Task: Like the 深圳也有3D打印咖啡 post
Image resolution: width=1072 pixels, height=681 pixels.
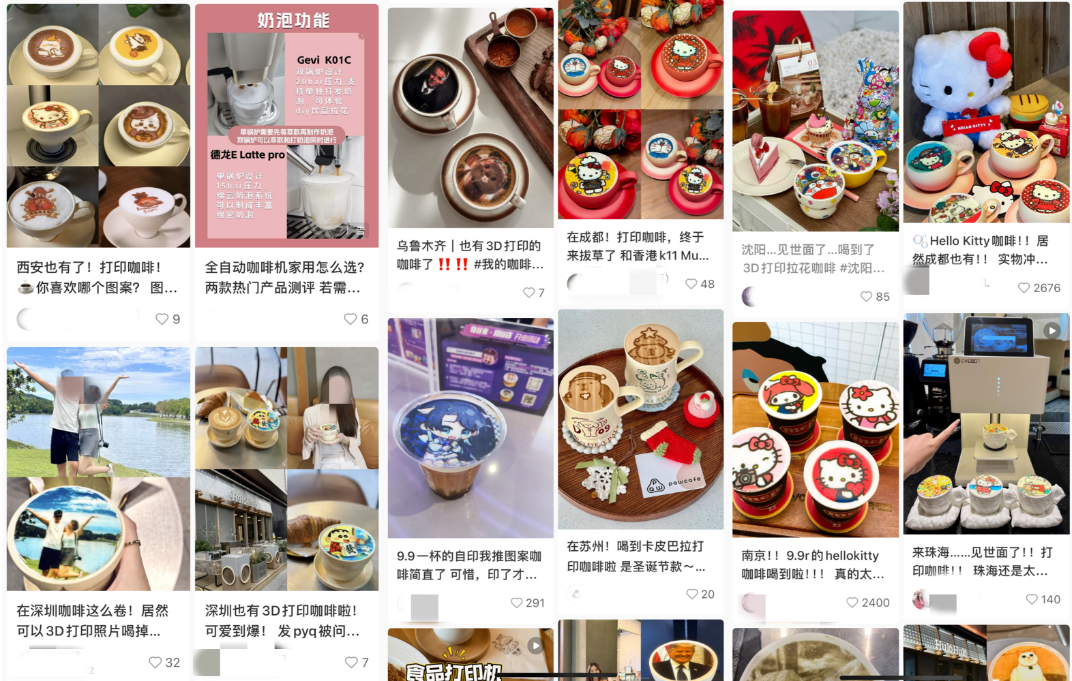Action: [351, 662]
